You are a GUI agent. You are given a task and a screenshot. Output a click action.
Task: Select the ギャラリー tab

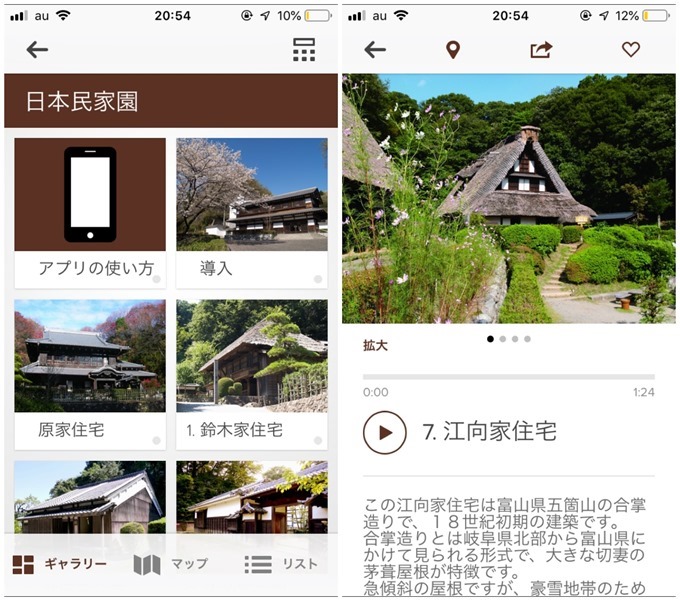click(x=60, y=564)
